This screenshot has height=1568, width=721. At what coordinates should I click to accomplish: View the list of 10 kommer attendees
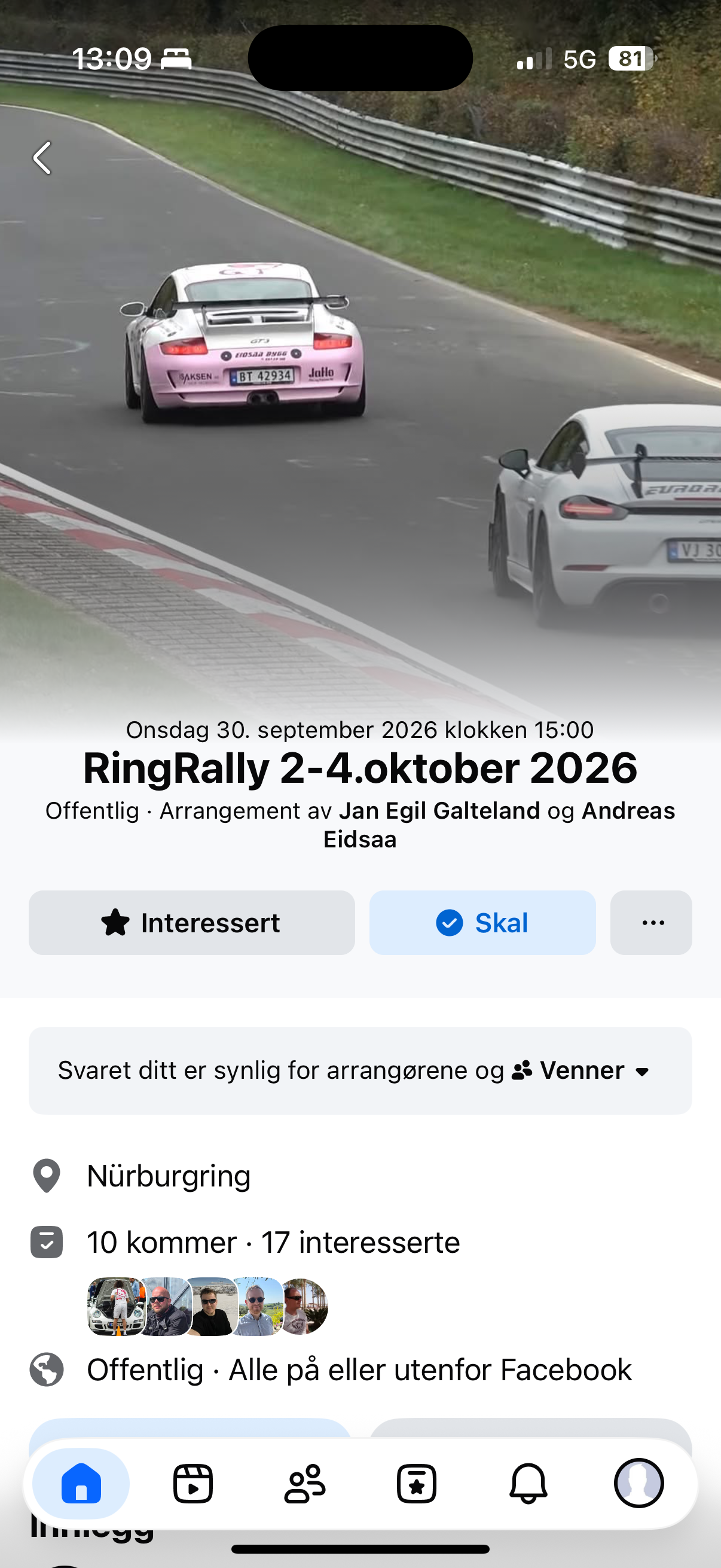(x=162, y=1242)
